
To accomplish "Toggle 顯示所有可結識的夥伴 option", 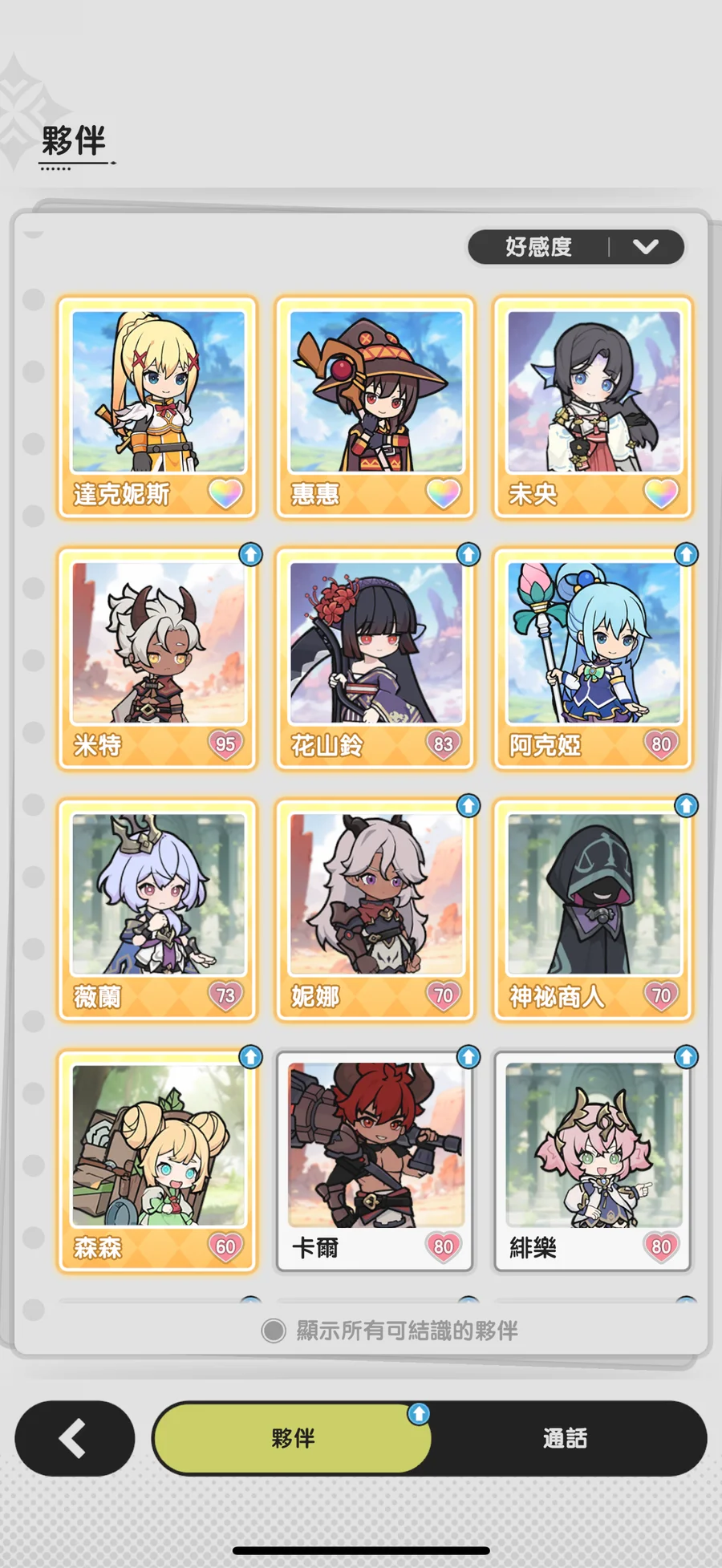I will point(274,1331).
